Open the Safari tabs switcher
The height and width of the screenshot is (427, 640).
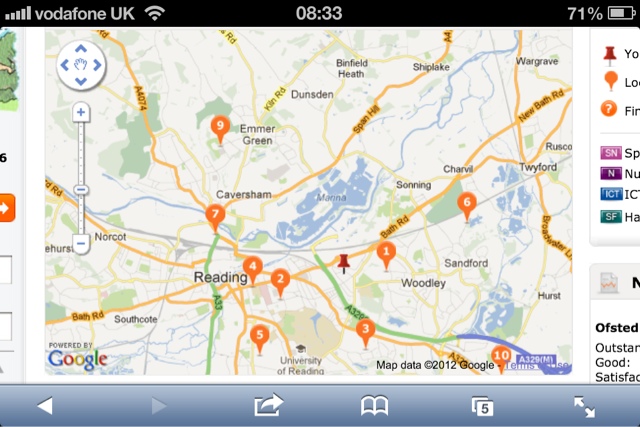point(482,405)
